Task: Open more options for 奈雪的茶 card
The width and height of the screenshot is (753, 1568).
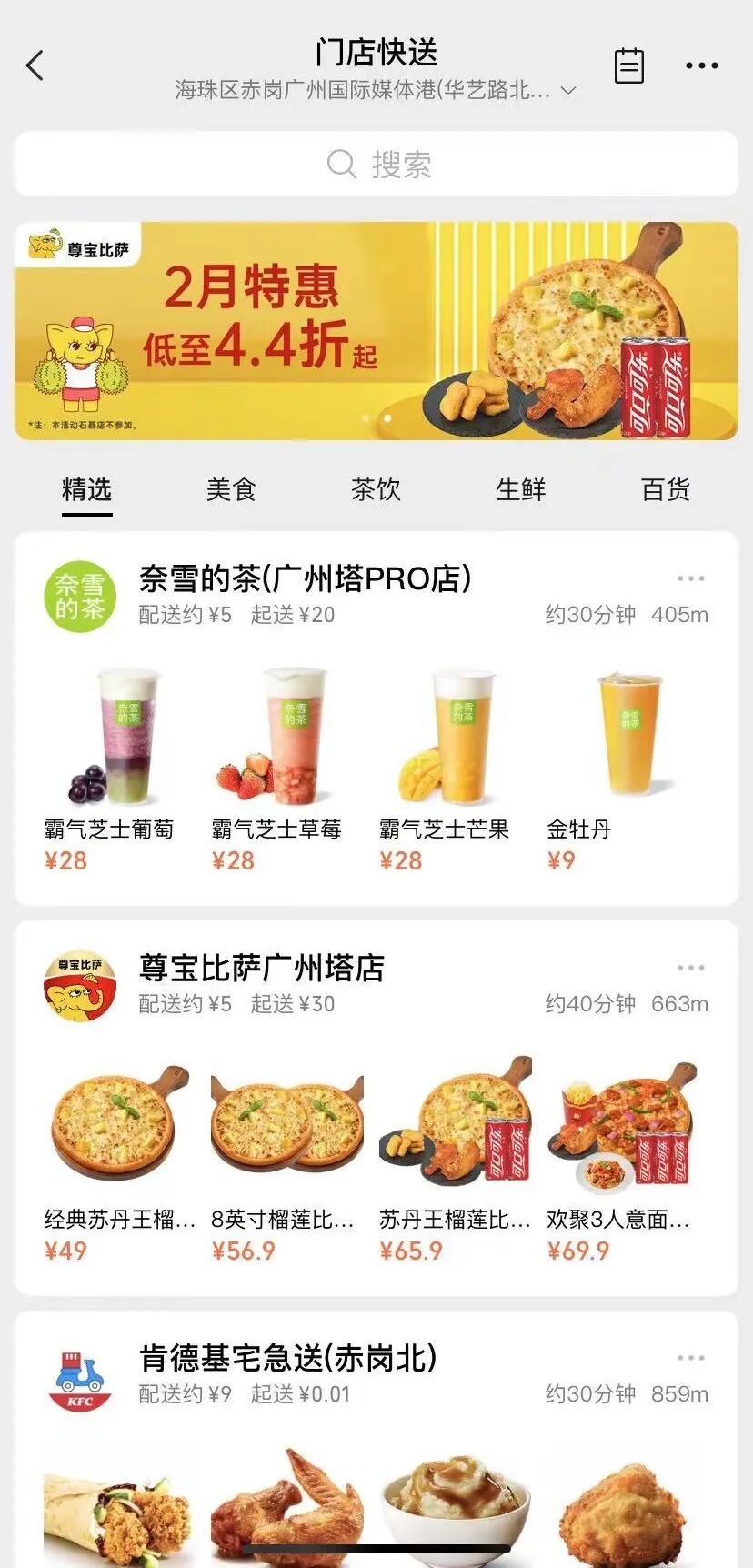Action: [x=690, y=578]
